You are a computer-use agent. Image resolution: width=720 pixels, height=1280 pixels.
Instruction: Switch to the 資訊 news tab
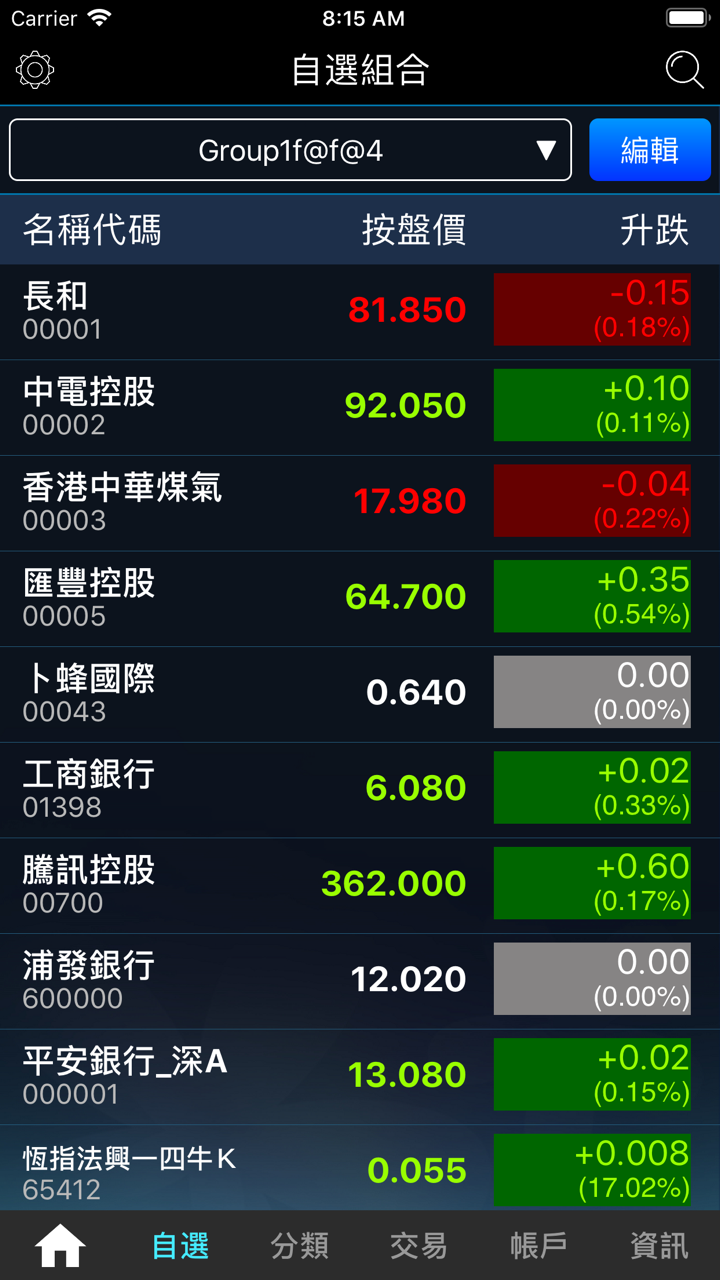click(659, 1246)
